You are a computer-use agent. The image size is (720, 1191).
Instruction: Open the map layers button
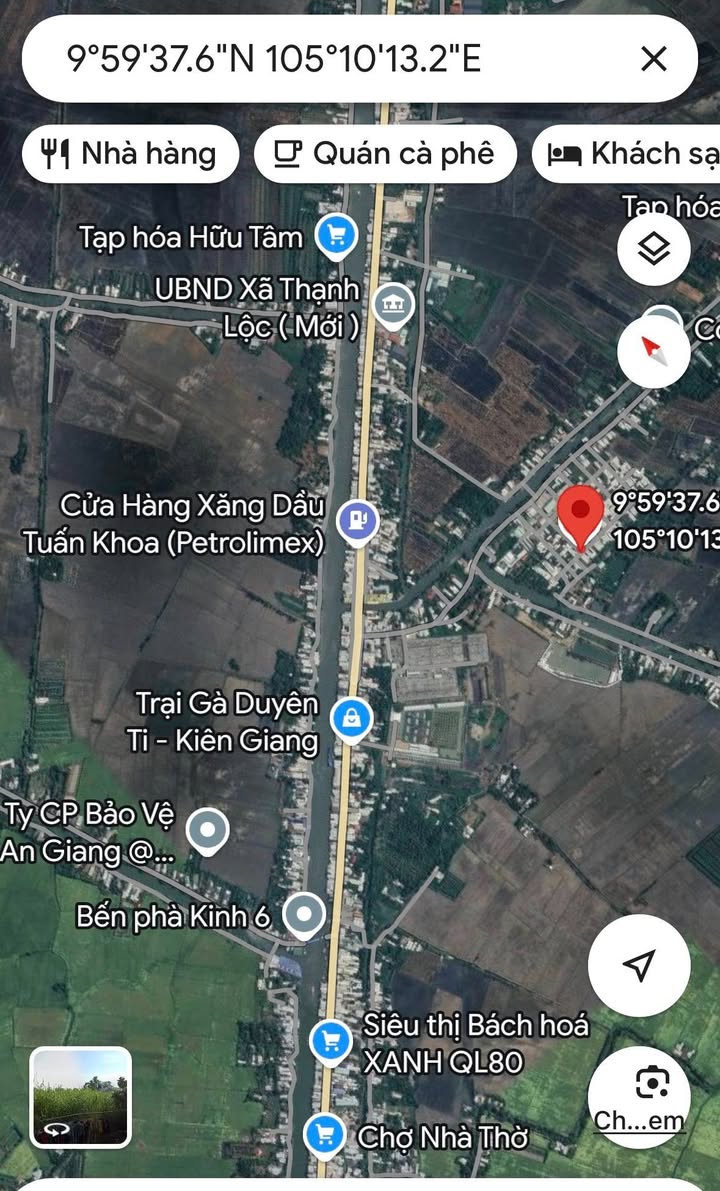click(x=653, y=248)
